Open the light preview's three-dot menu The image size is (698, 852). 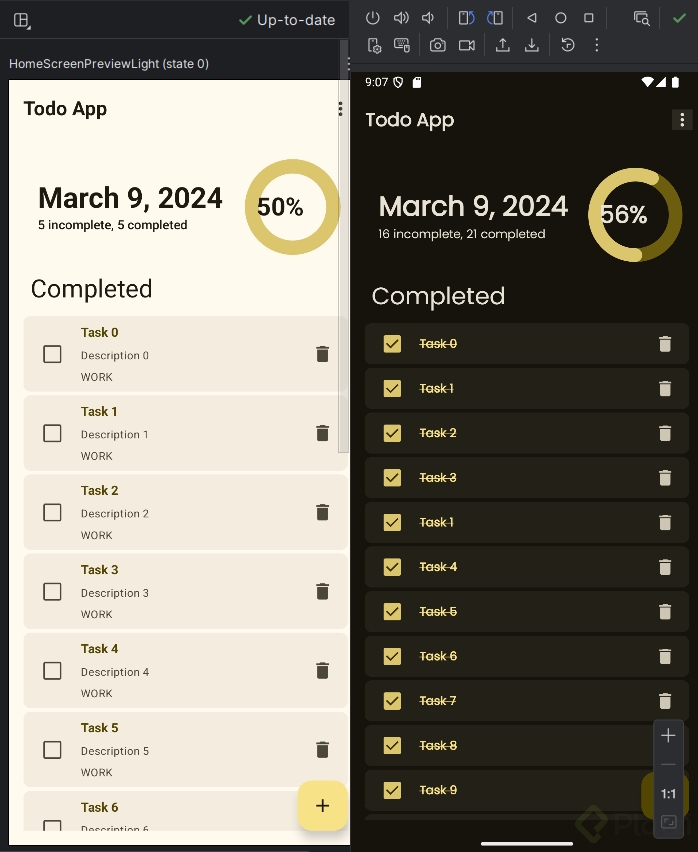(341, 109)
